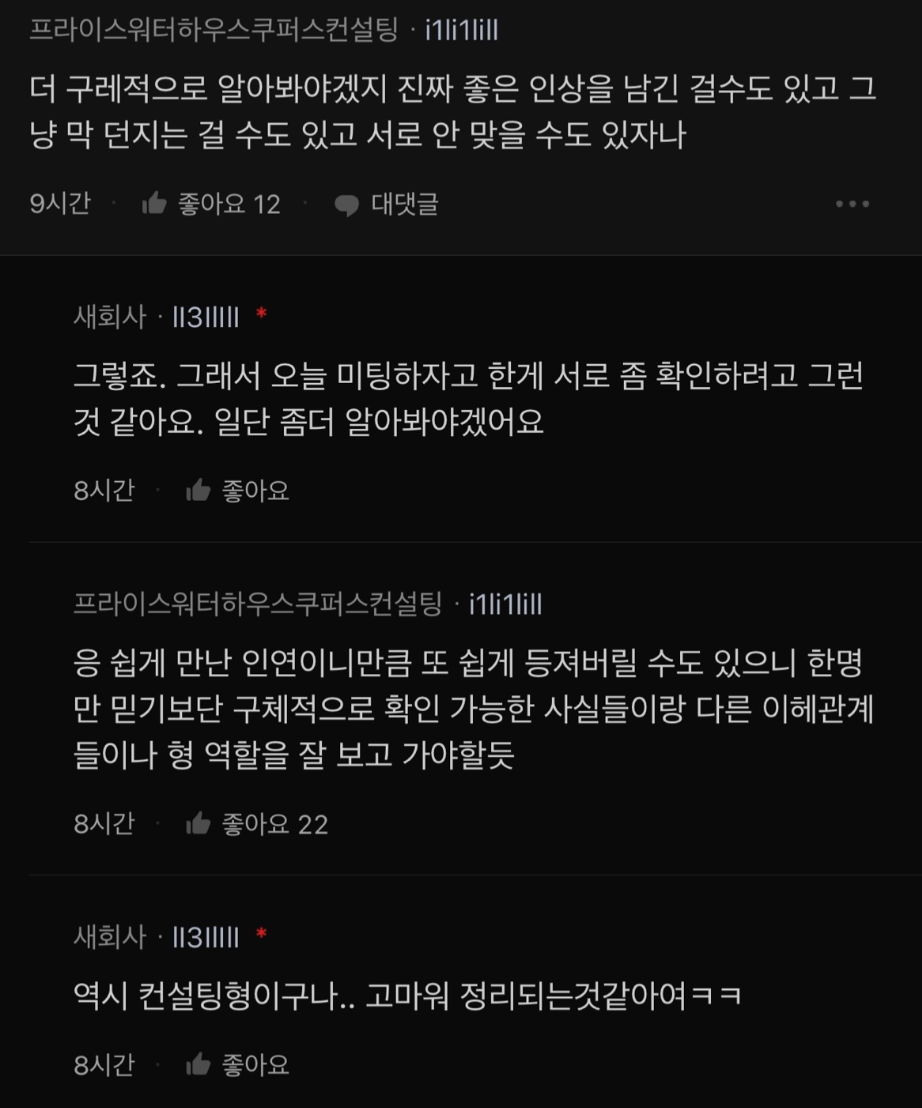
Task: Like the reply starting with 그렇죠
Action: pos(238,491)
